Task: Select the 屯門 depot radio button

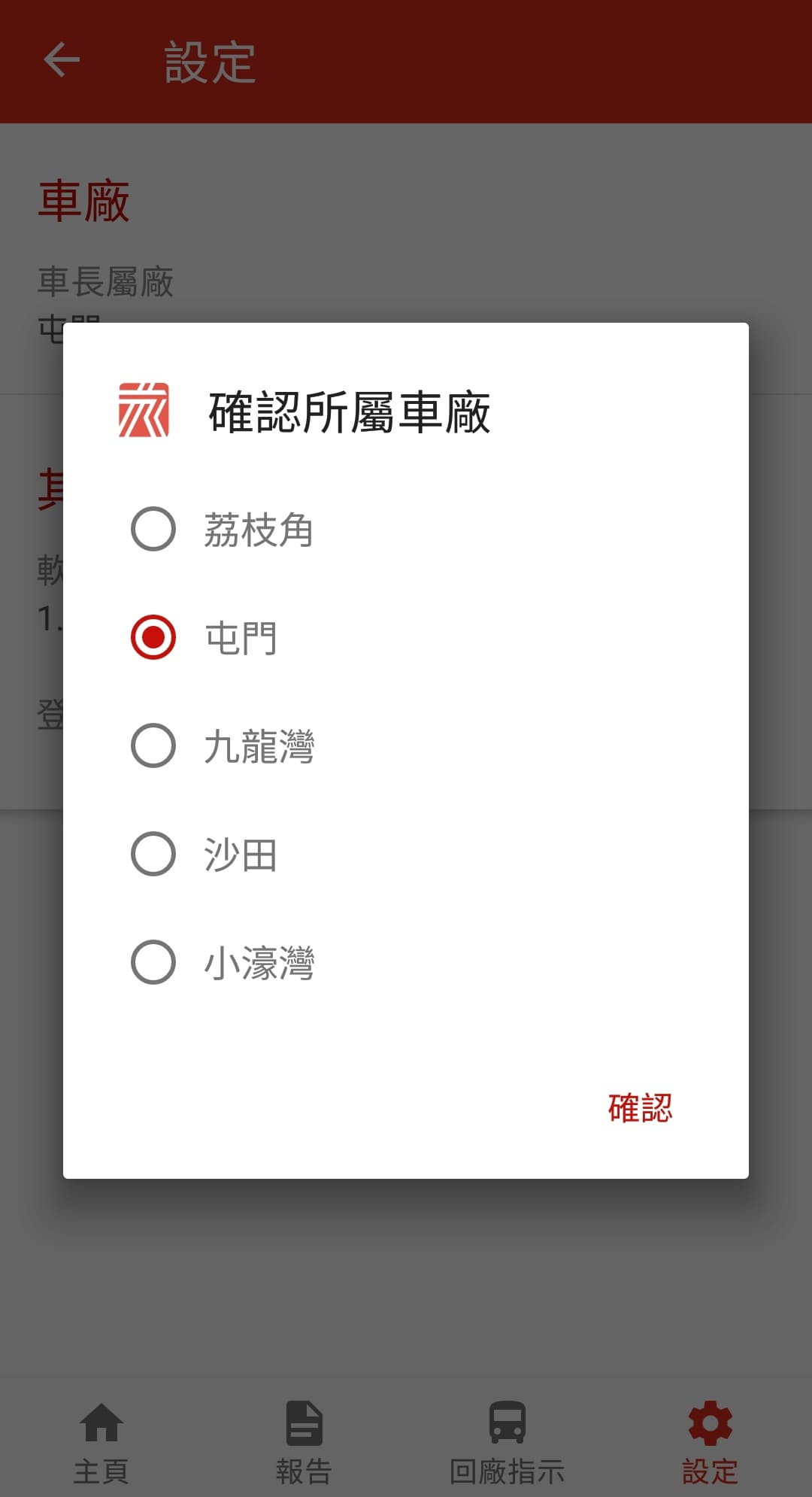Action: tap(153, 638)
